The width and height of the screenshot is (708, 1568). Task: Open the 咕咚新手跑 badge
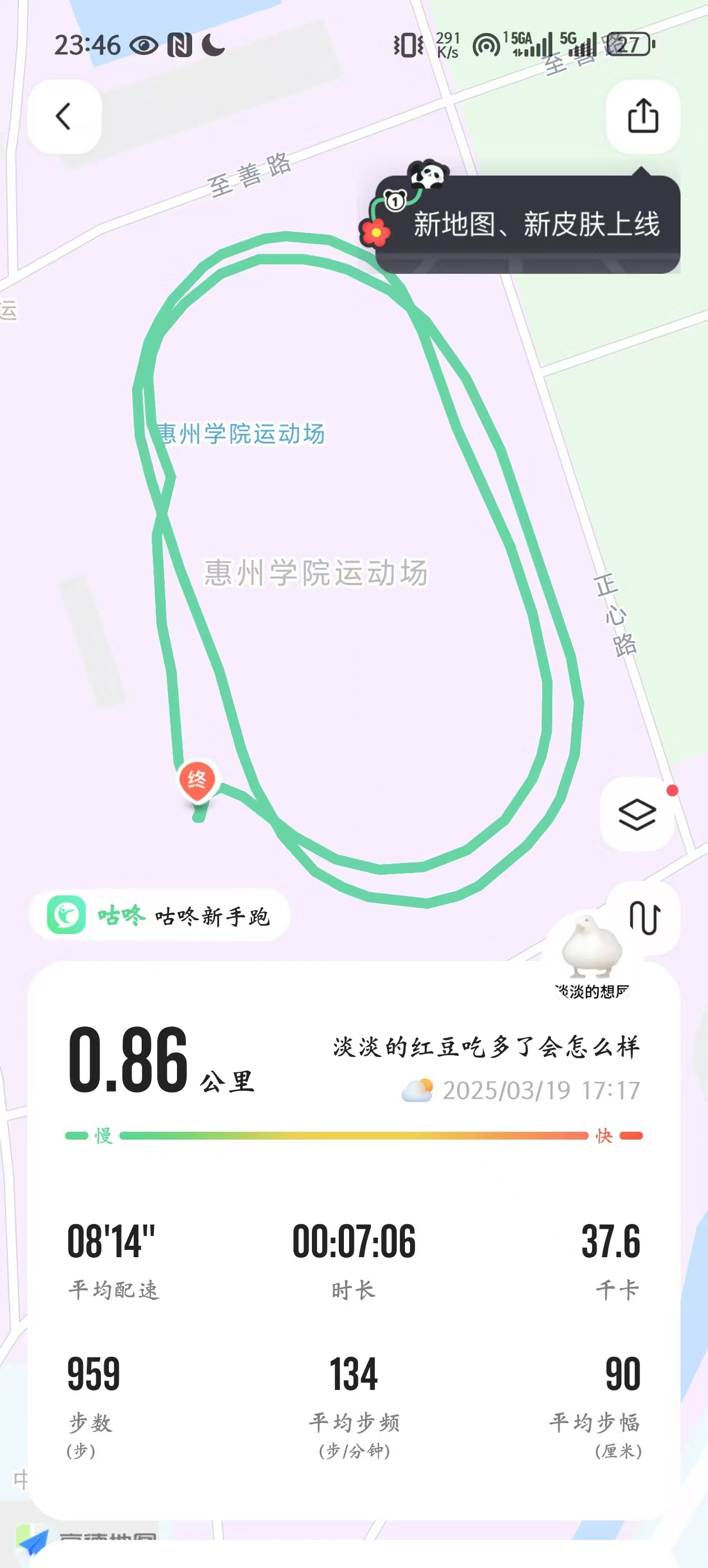[160, 915]
